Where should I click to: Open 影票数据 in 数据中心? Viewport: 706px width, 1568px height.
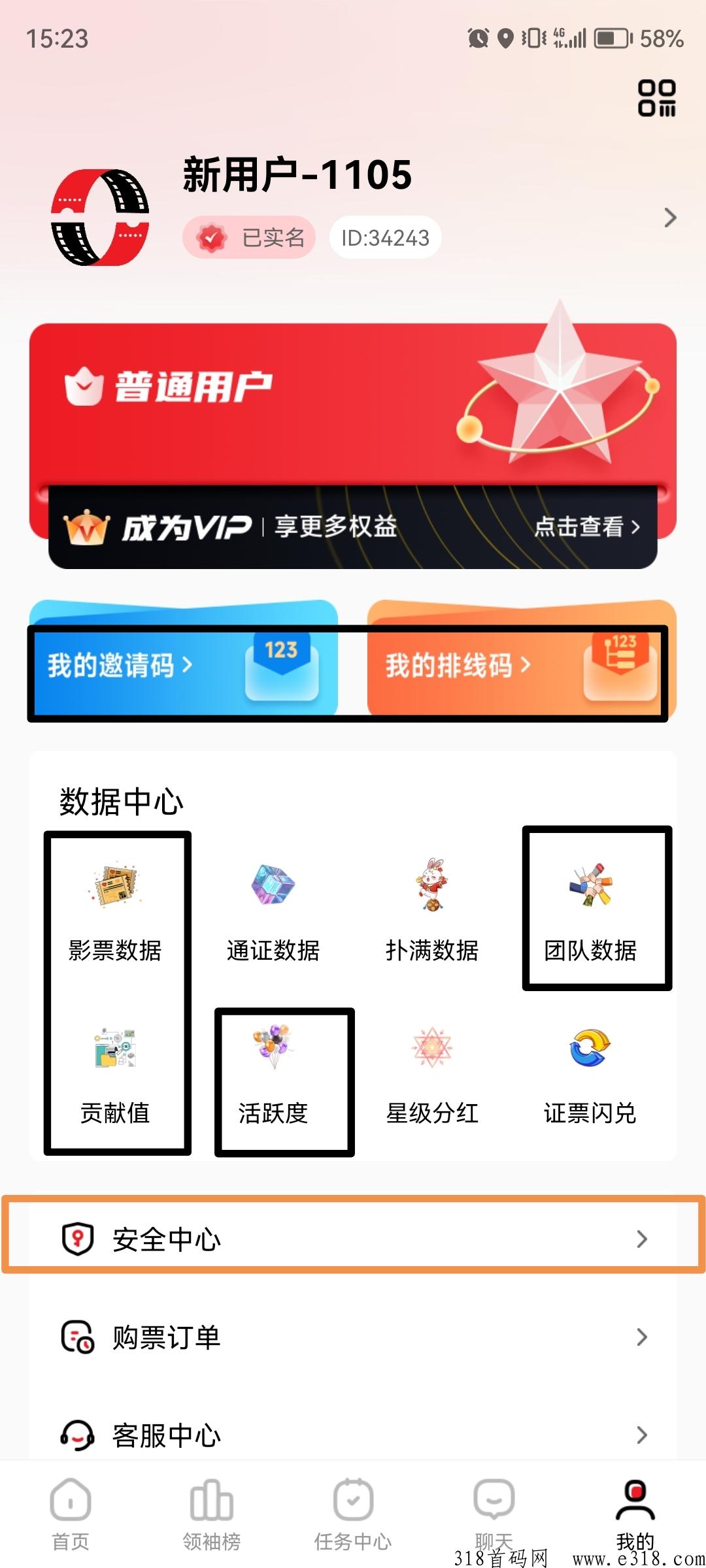[116, 915]
